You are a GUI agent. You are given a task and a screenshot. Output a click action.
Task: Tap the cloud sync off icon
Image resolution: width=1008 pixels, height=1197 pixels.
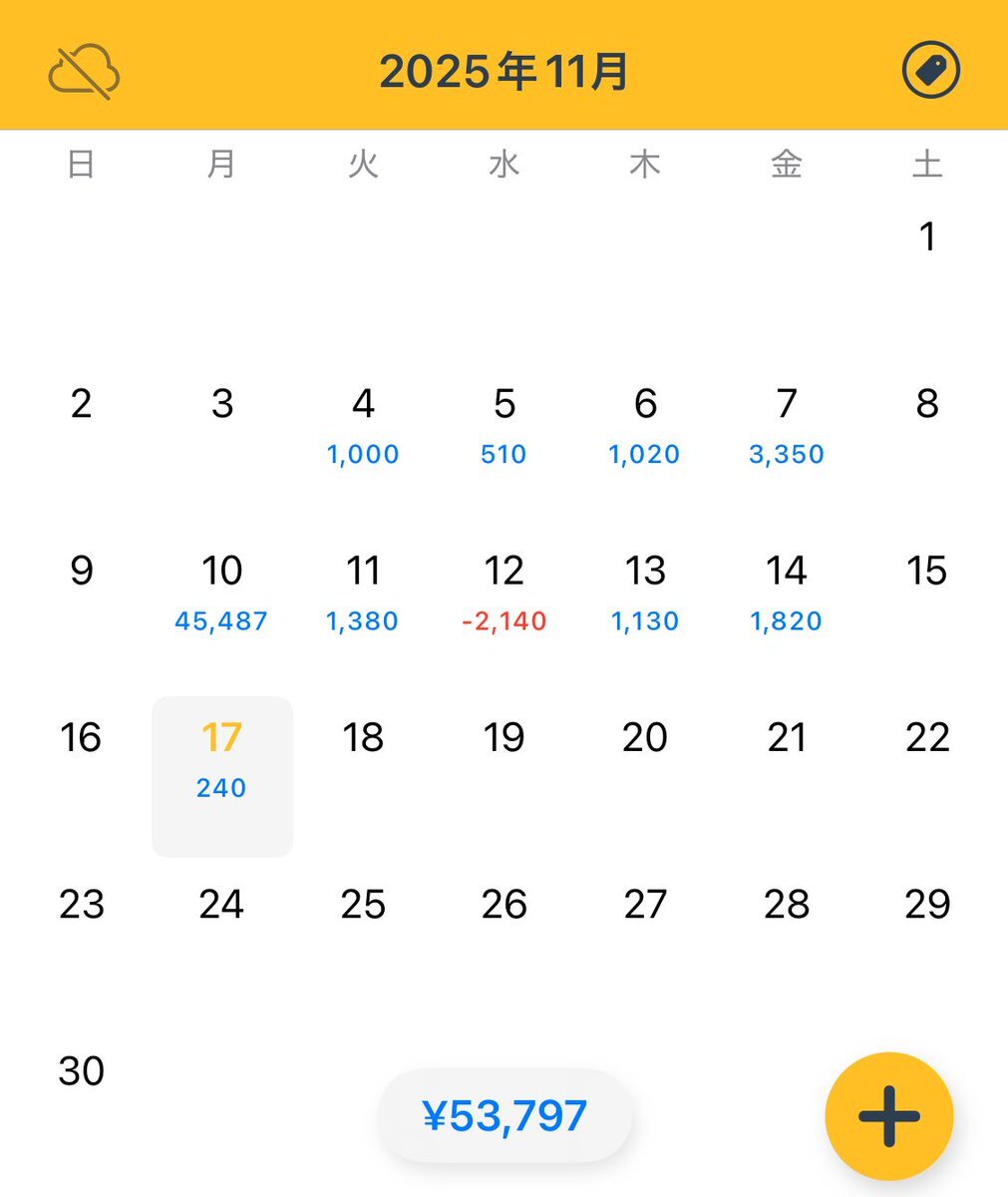pos(85,73)
